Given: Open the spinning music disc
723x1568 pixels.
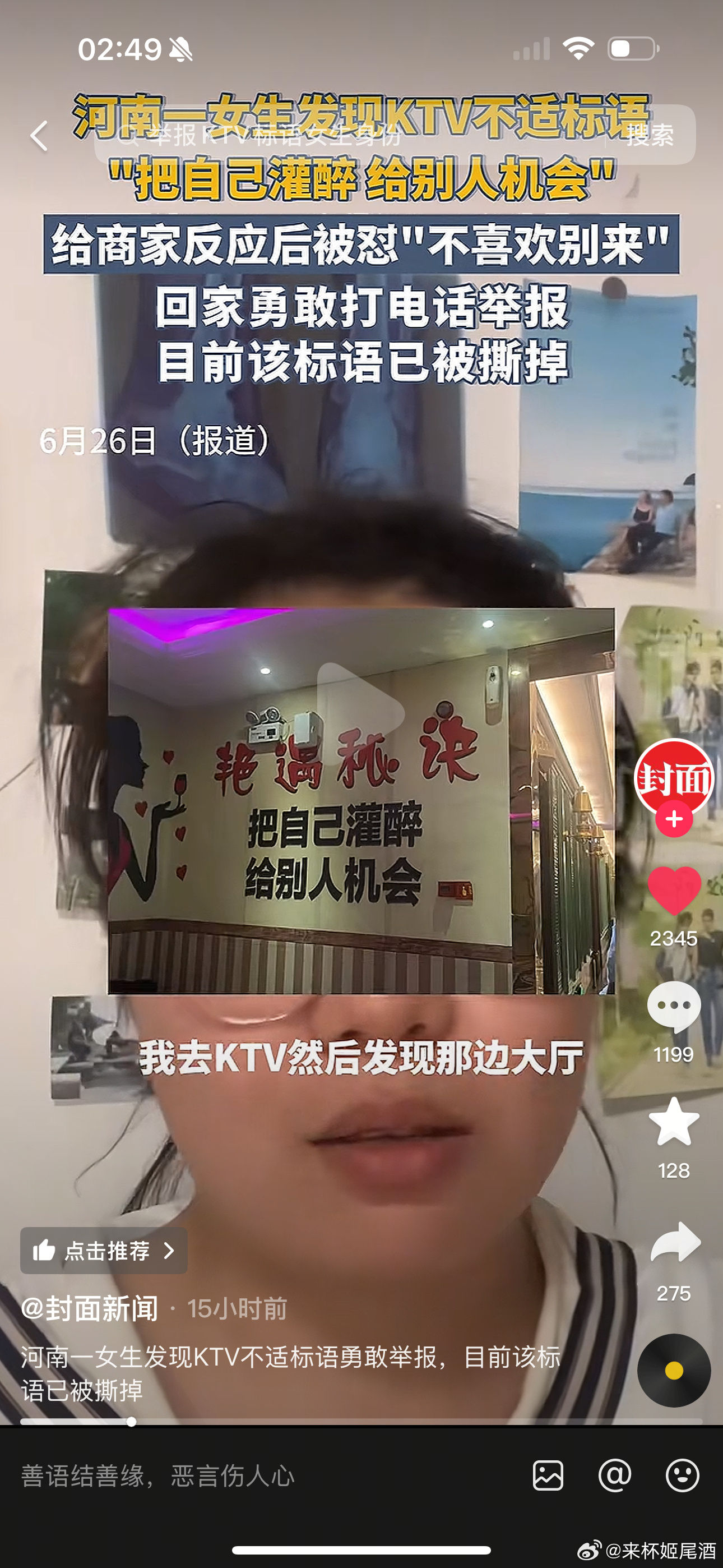Looking at the screenshot, I should [x=674, y=1370].
